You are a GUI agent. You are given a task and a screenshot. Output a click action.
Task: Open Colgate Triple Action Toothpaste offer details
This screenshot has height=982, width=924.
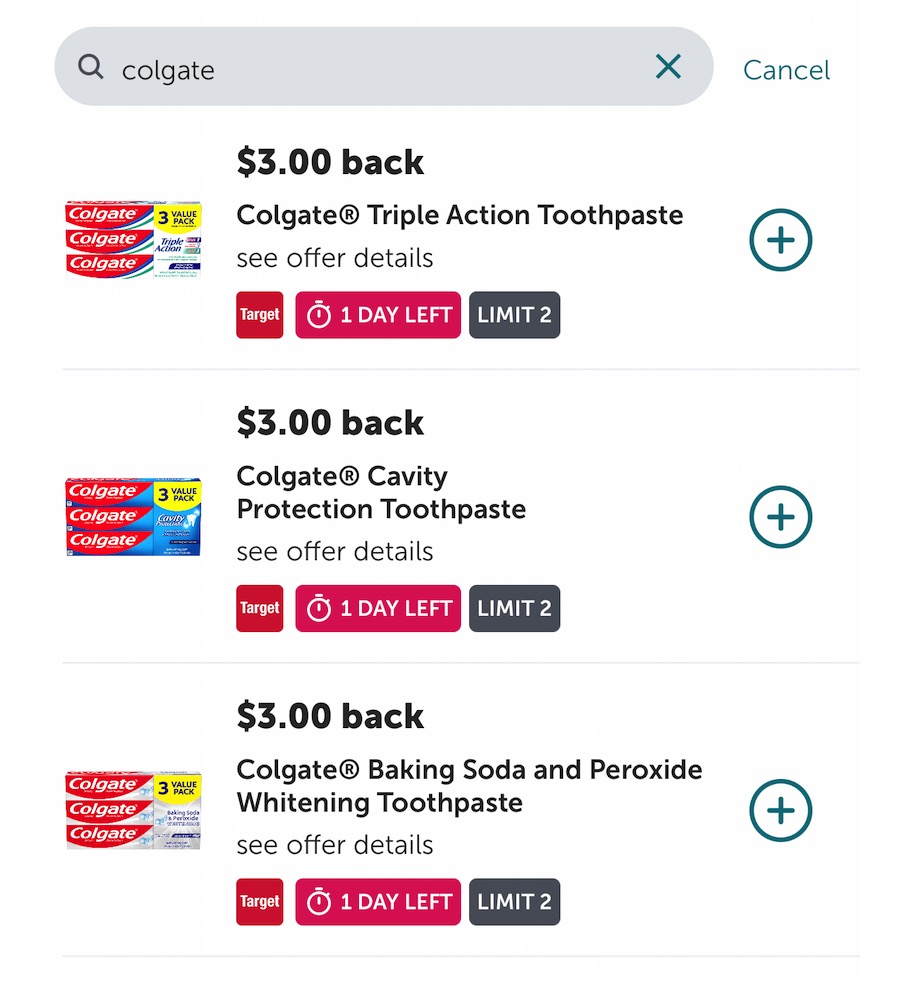coord(334,258)
